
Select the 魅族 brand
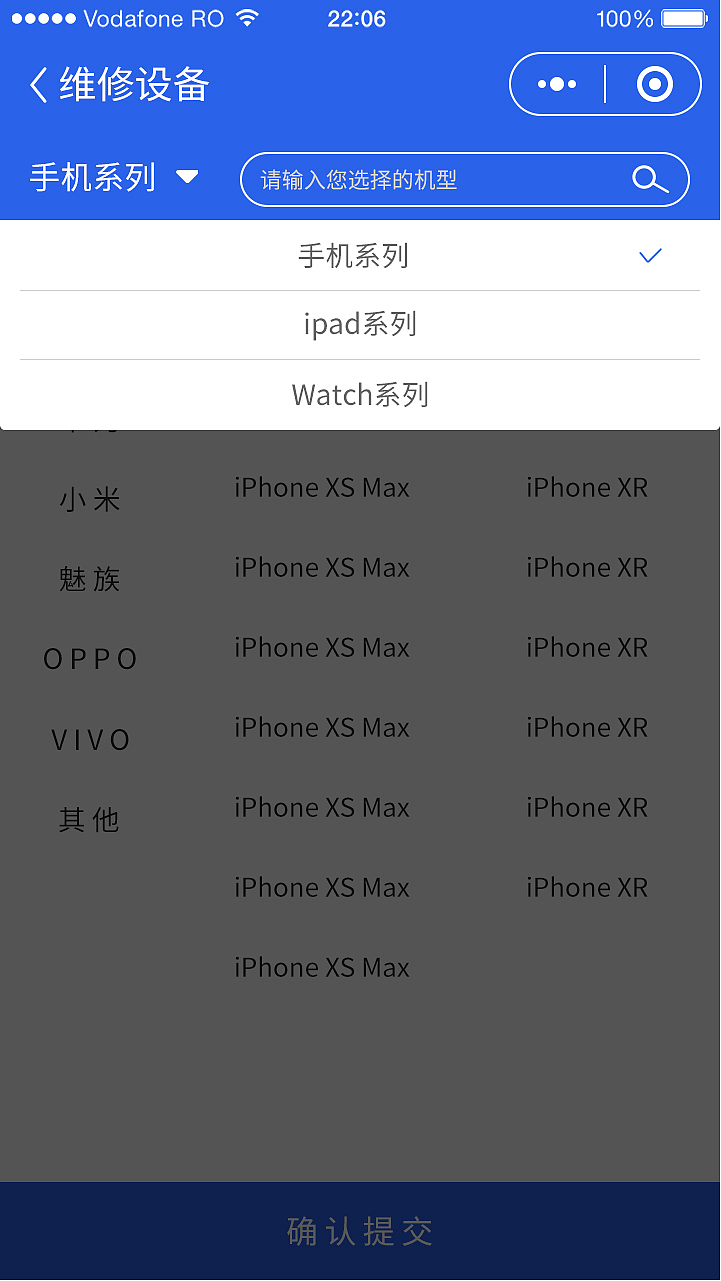pos(90,579)
